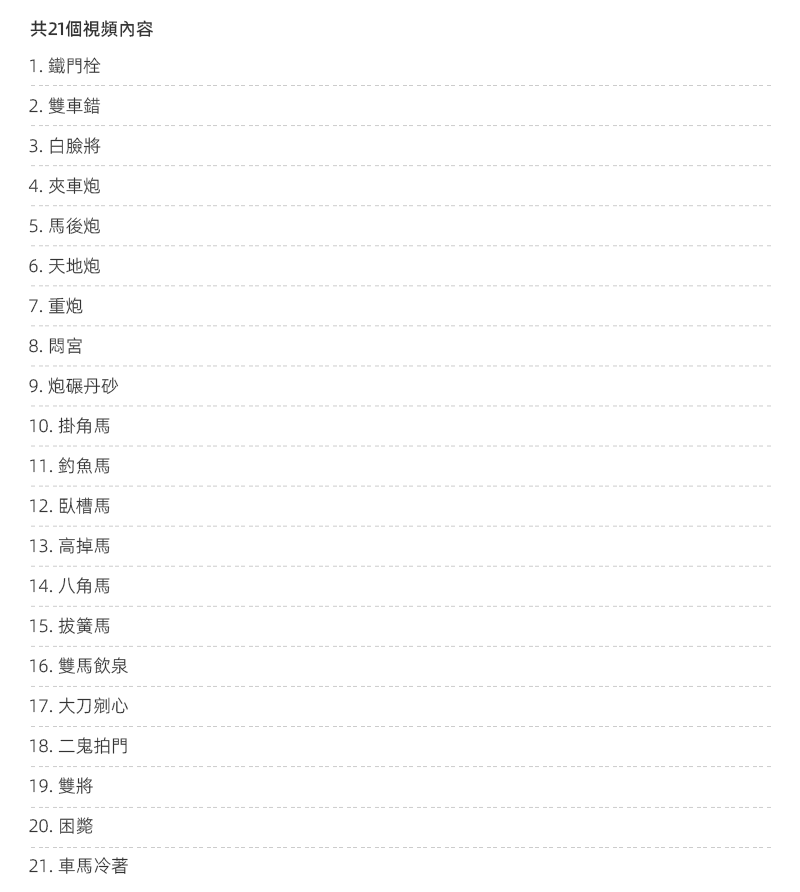Select the last video 車馬冷著

click(78, 867)
